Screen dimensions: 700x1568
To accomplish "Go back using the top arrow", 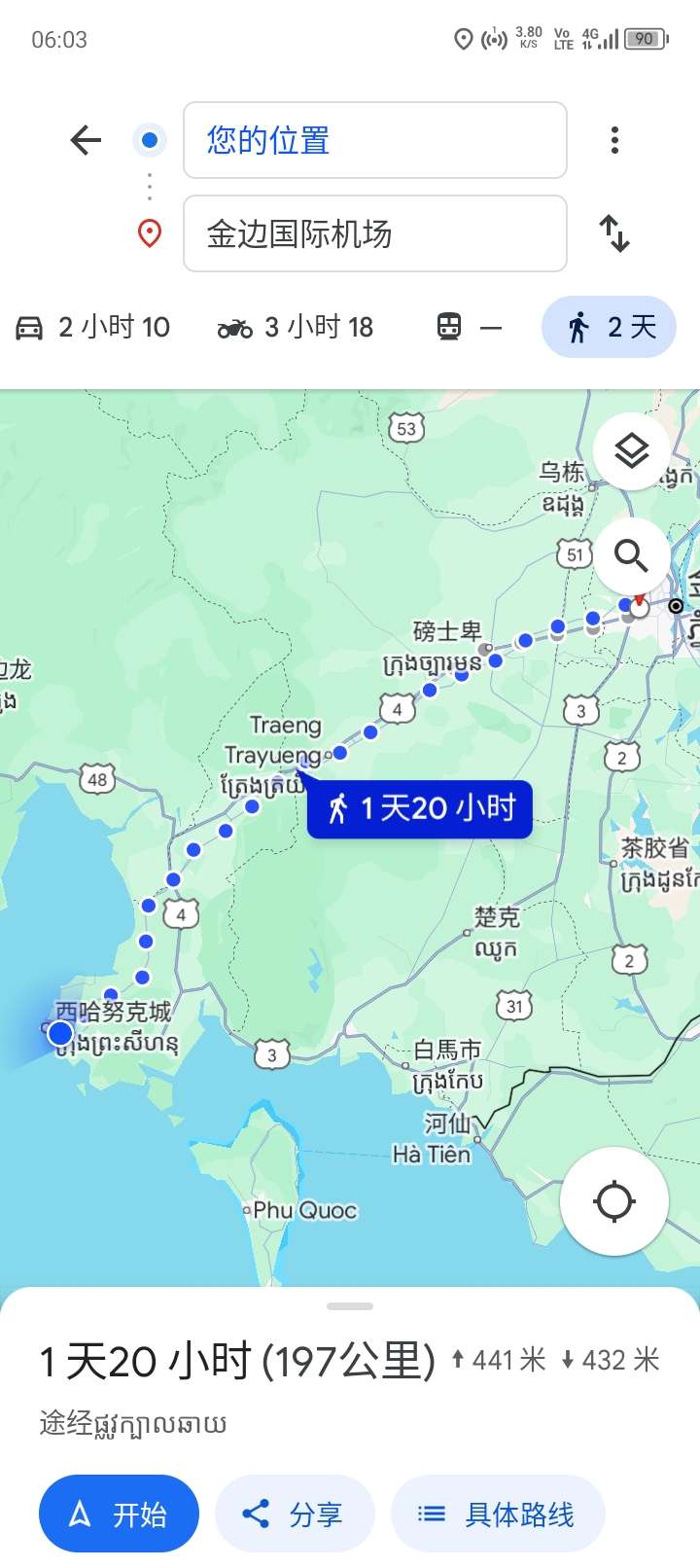I will [x=86, y=140].
